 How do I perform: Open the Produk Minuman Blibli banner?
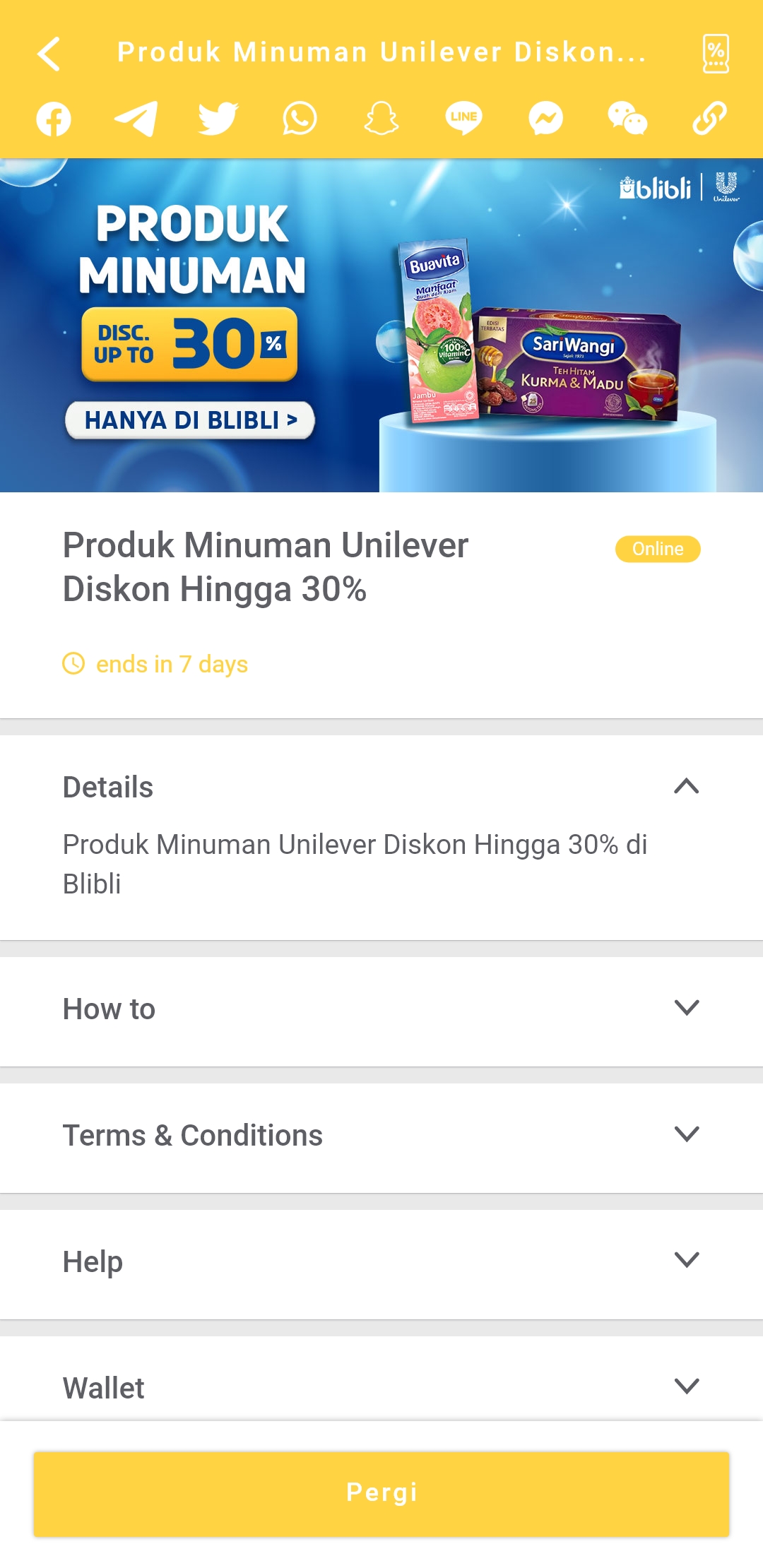pos(381,325)
